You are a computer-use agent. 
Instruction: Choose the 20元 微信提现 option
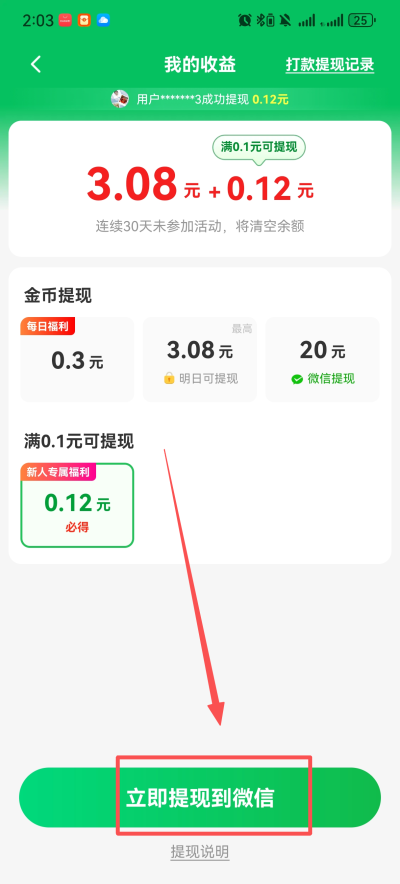(322, 360)
